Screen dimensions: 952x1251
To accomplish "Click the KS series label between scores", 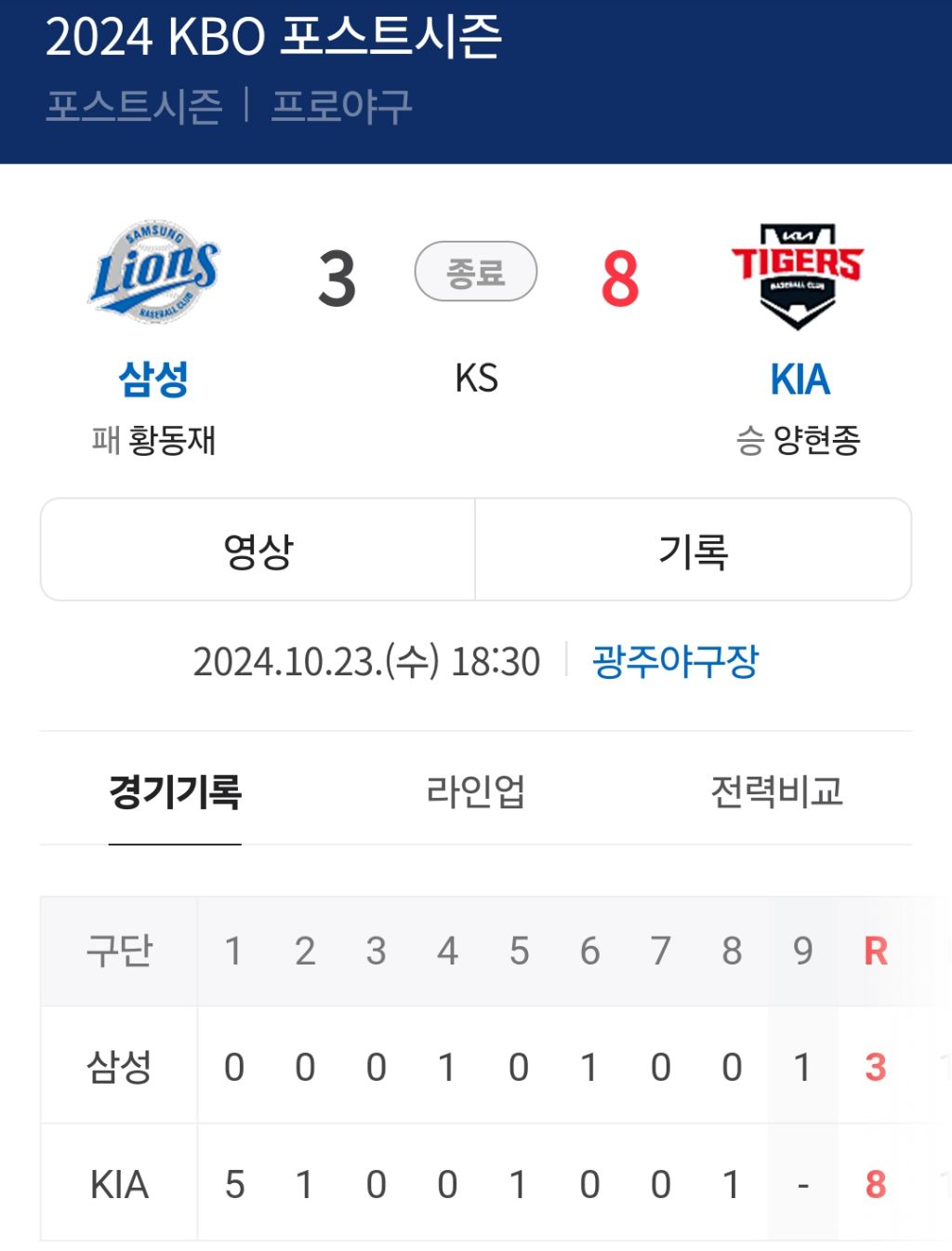I will (x=476, y=378).
